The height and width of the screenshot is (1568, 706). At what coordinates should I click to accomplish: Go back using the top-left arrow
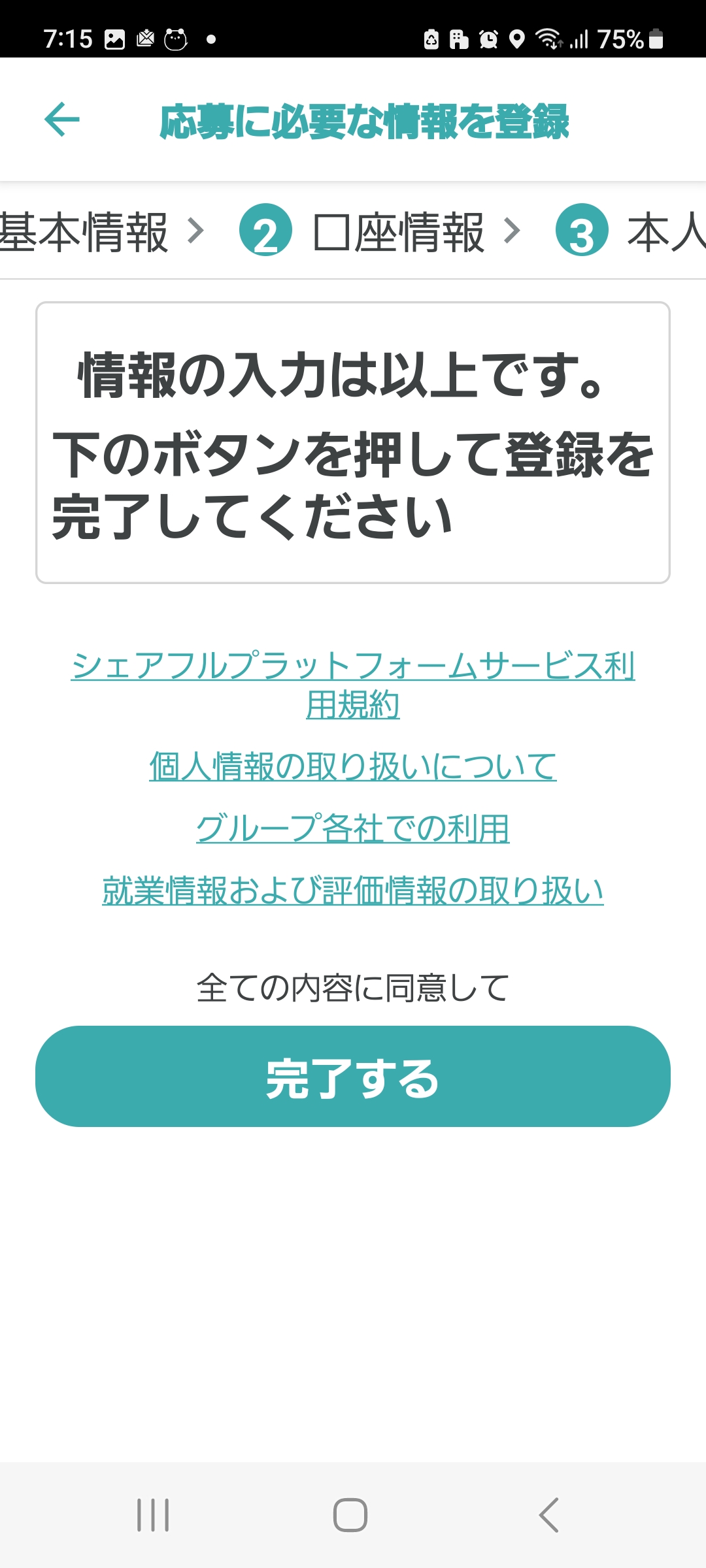pos(62,120)
